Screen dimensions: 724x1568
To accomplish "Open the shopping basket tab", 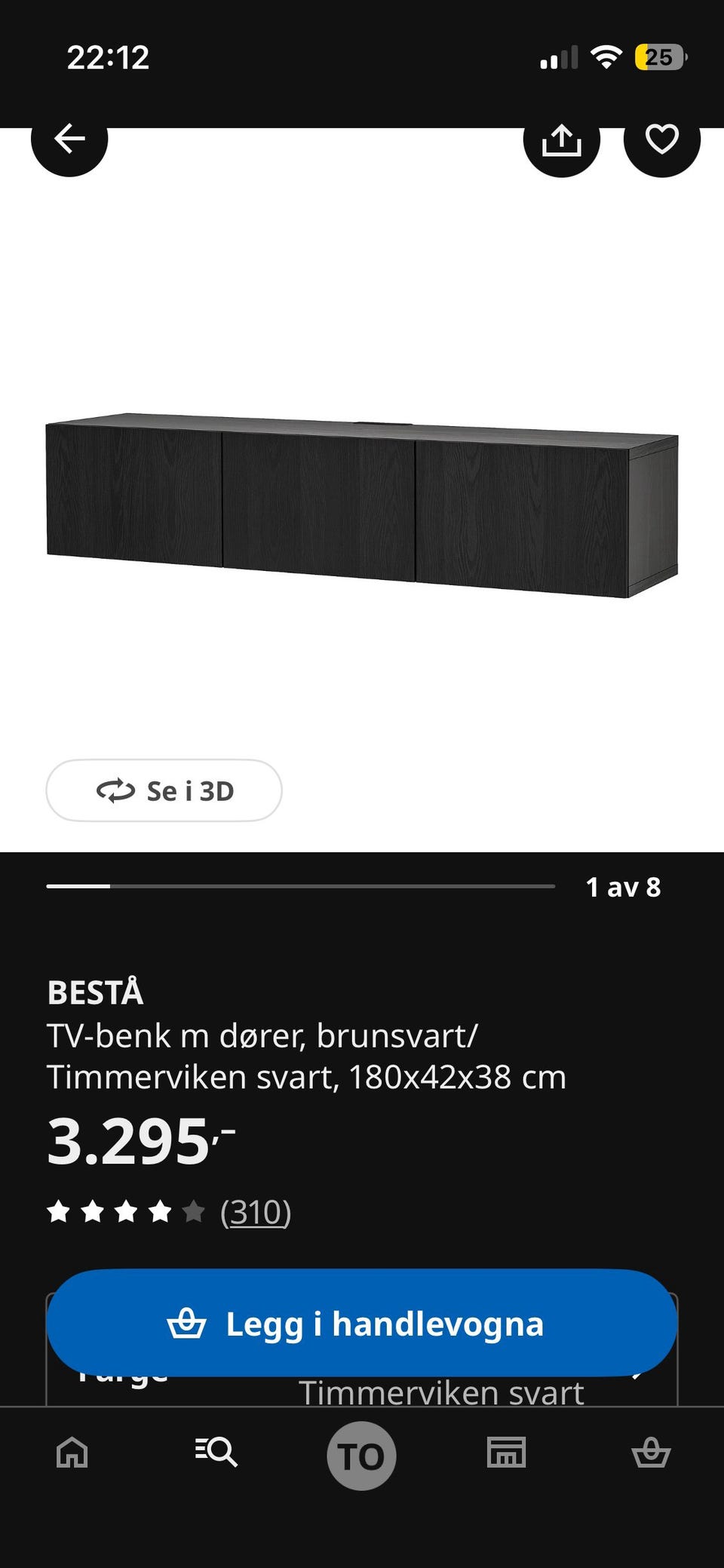I will (x=651, y=1452).
